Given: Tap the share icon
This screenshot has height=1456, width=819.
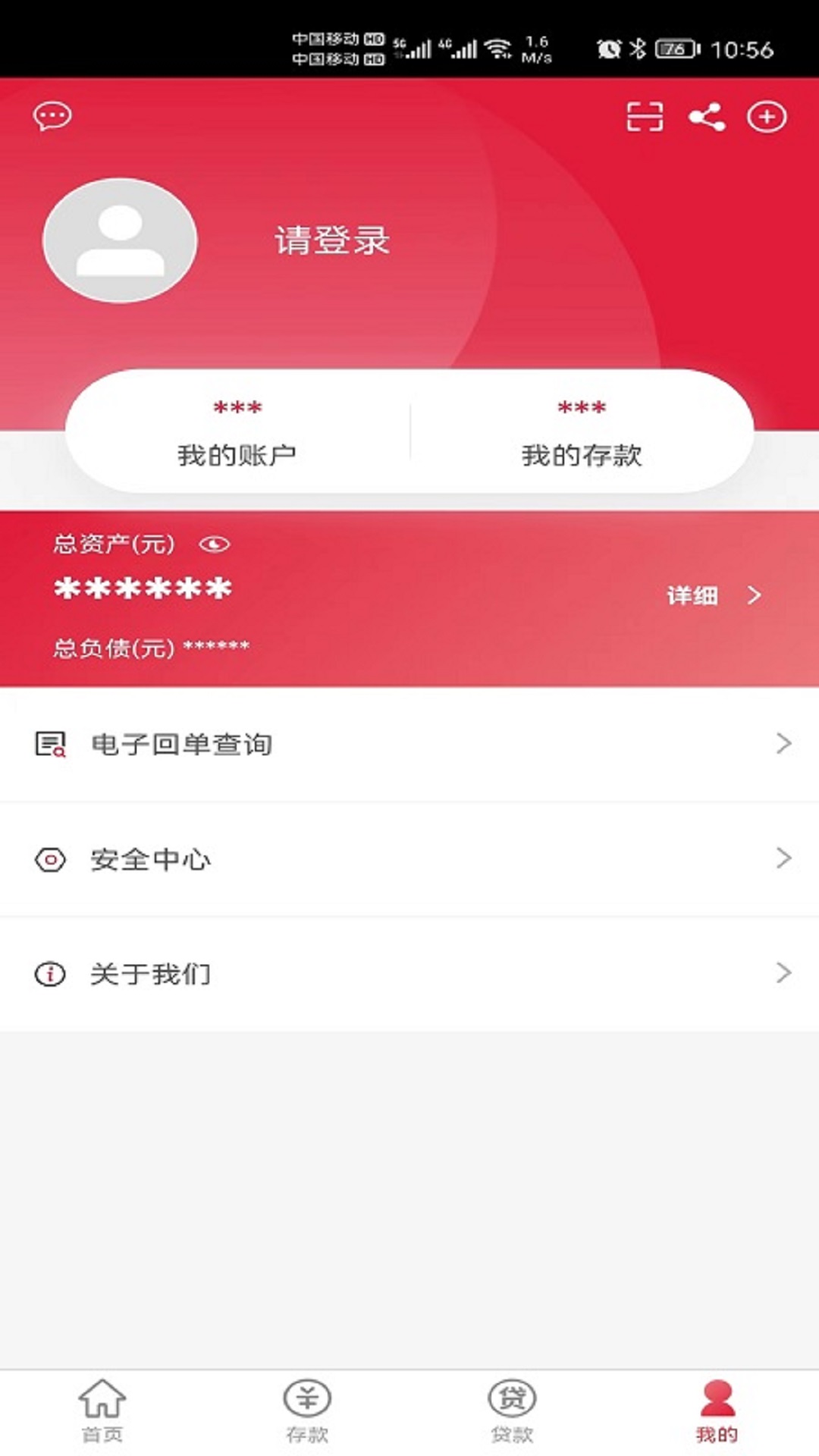Looking at the screenshot, I should click(707, 117).
